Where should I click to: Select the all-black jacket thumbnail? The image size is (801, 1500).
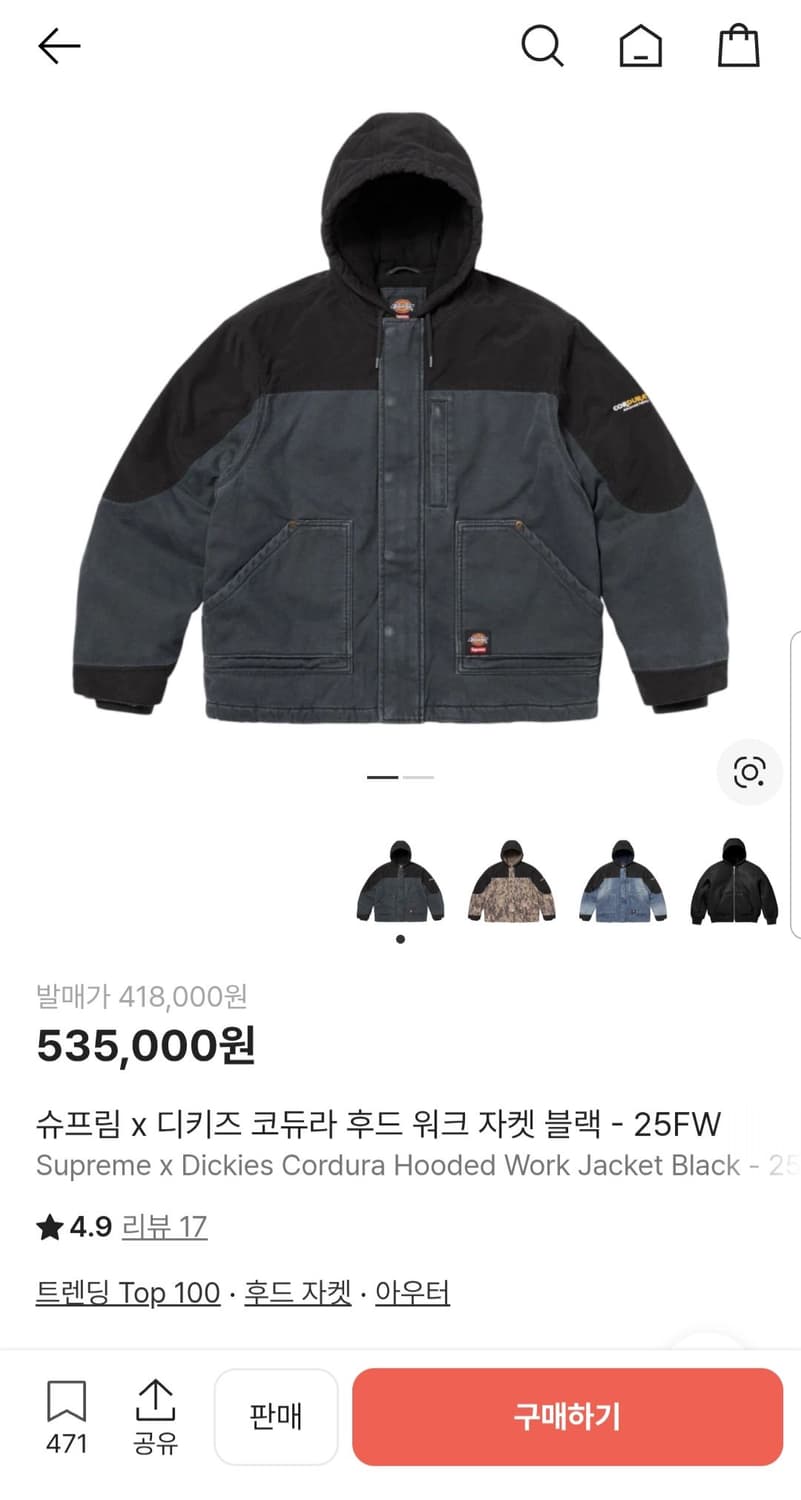click(x=732, y=884)
